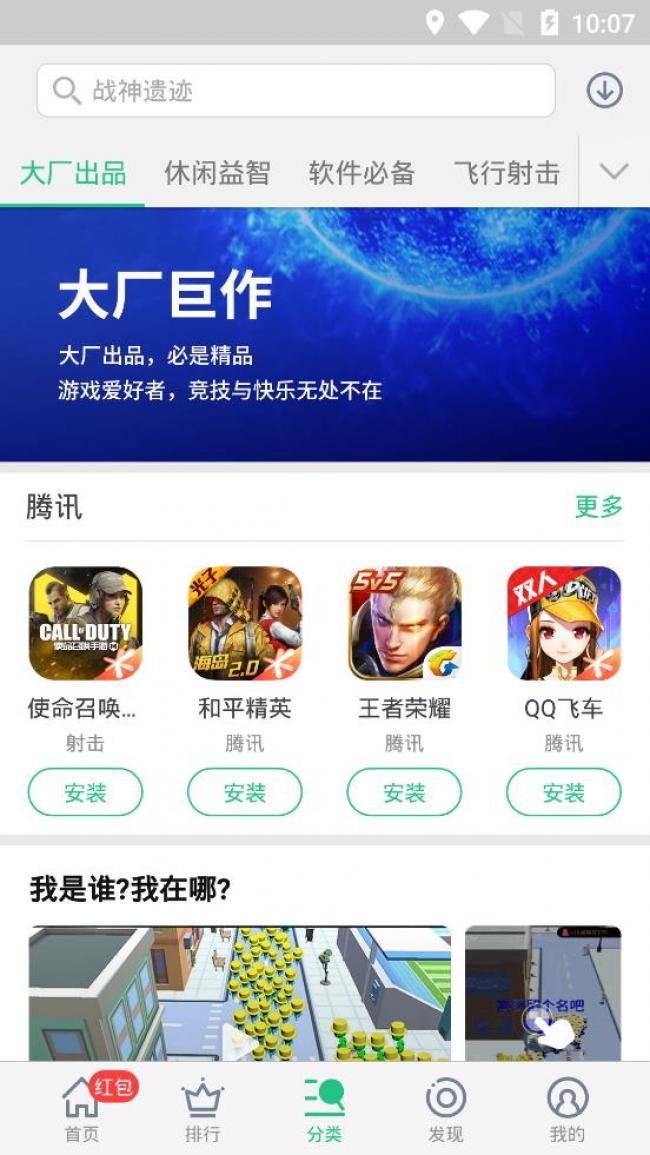Open 和平精英 app icon
This screenshot has width=650, height=1155.
[x=244, y=623]
